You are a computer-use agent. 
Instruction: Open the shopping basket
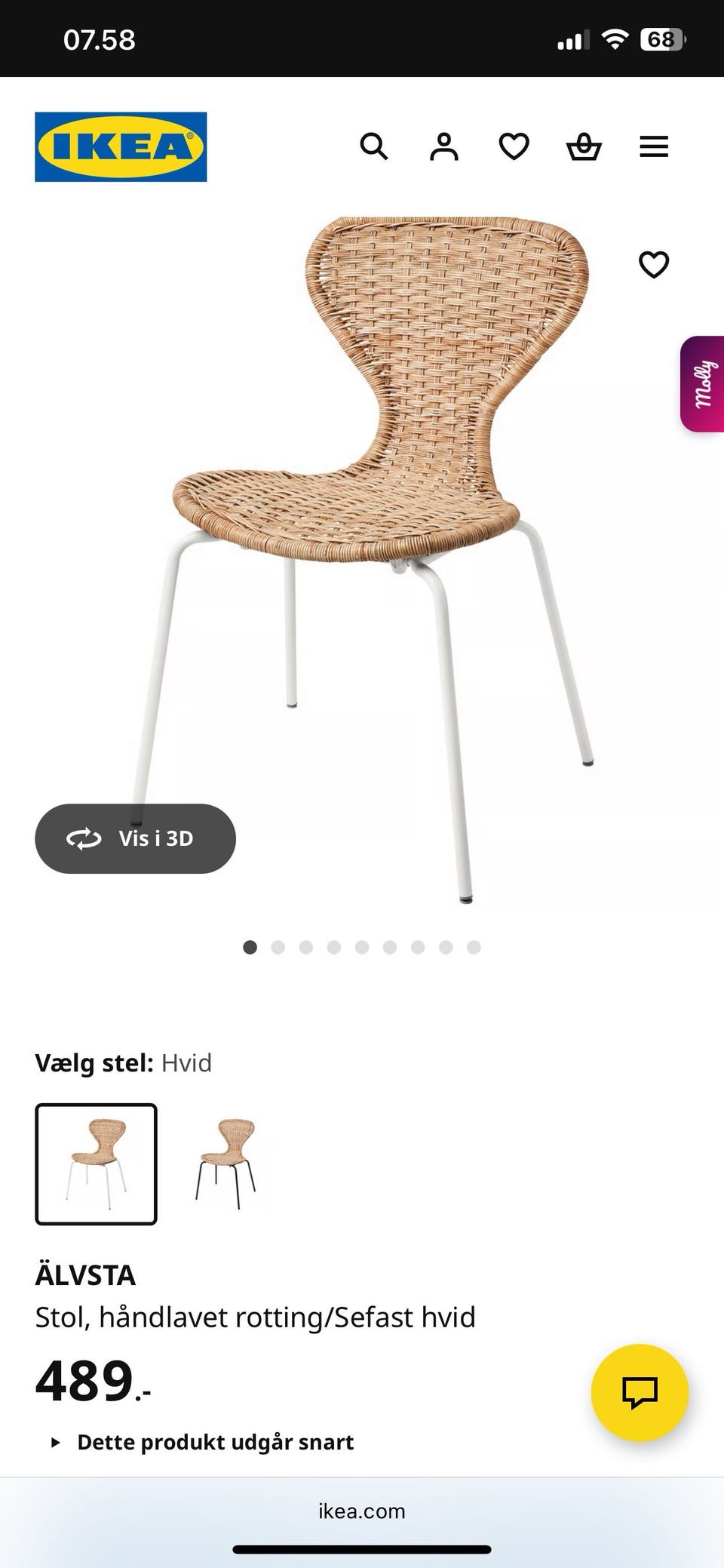584,146
